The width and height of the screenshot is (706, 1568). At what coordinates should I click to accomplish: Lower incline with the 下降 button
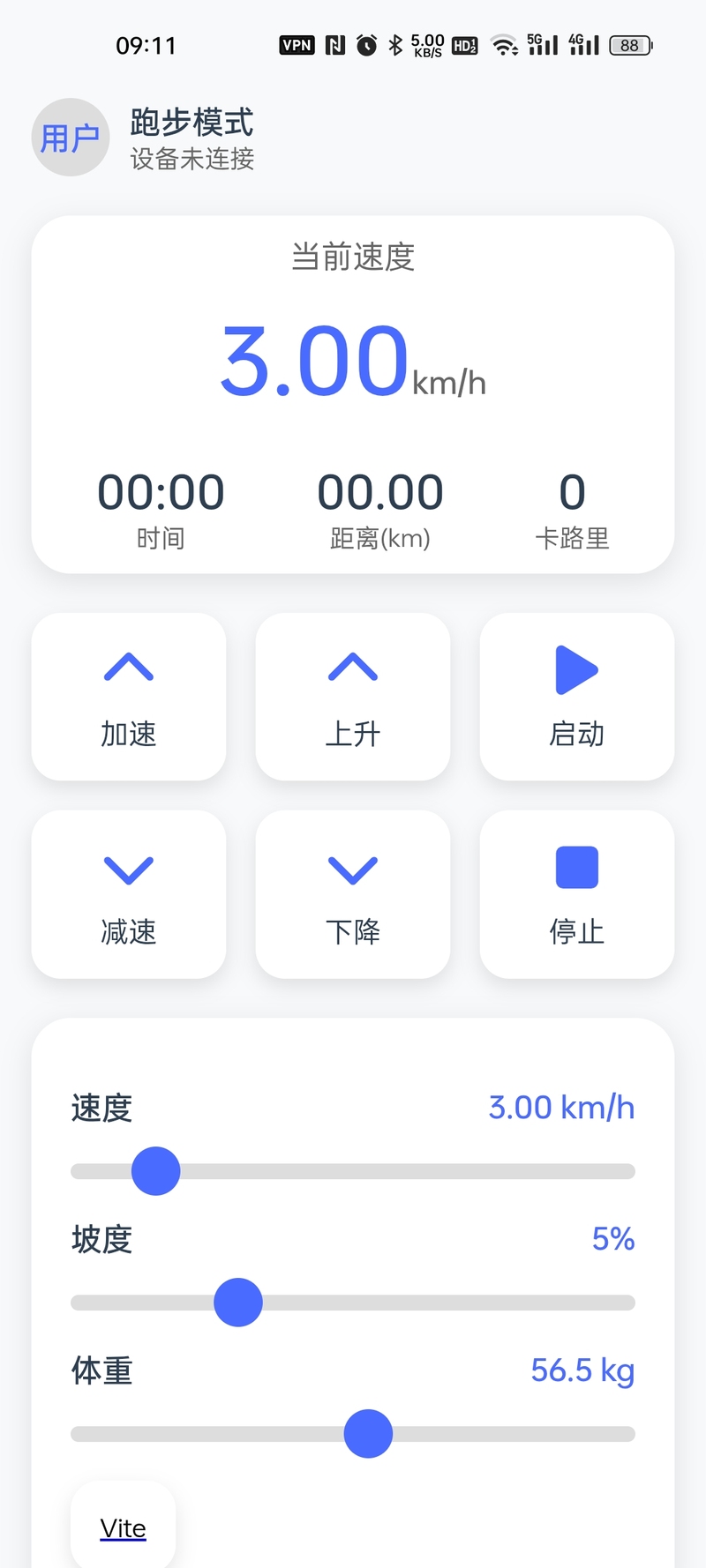coord(353,894)
